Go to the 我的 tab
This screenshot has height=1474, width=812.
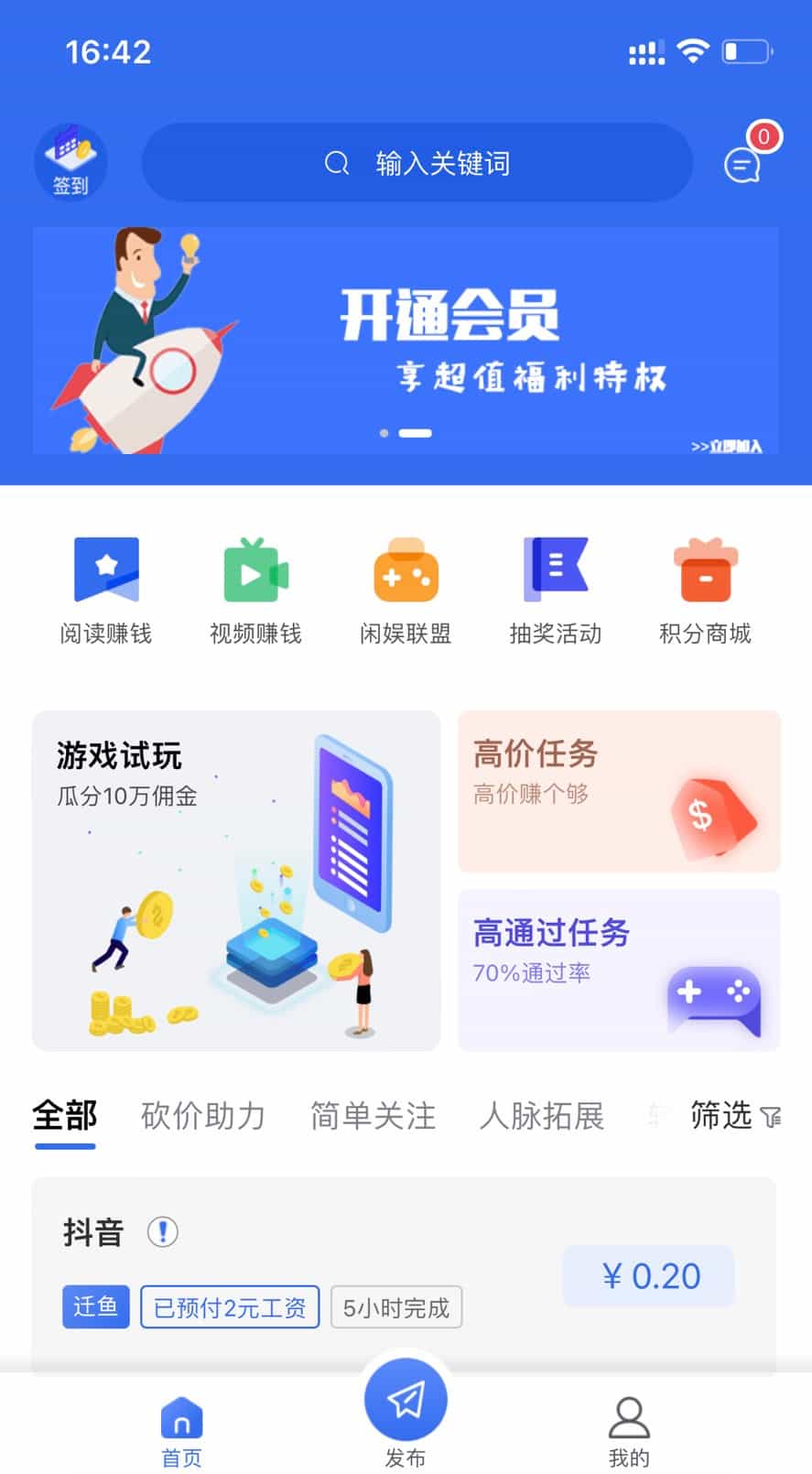(629, 1430)
